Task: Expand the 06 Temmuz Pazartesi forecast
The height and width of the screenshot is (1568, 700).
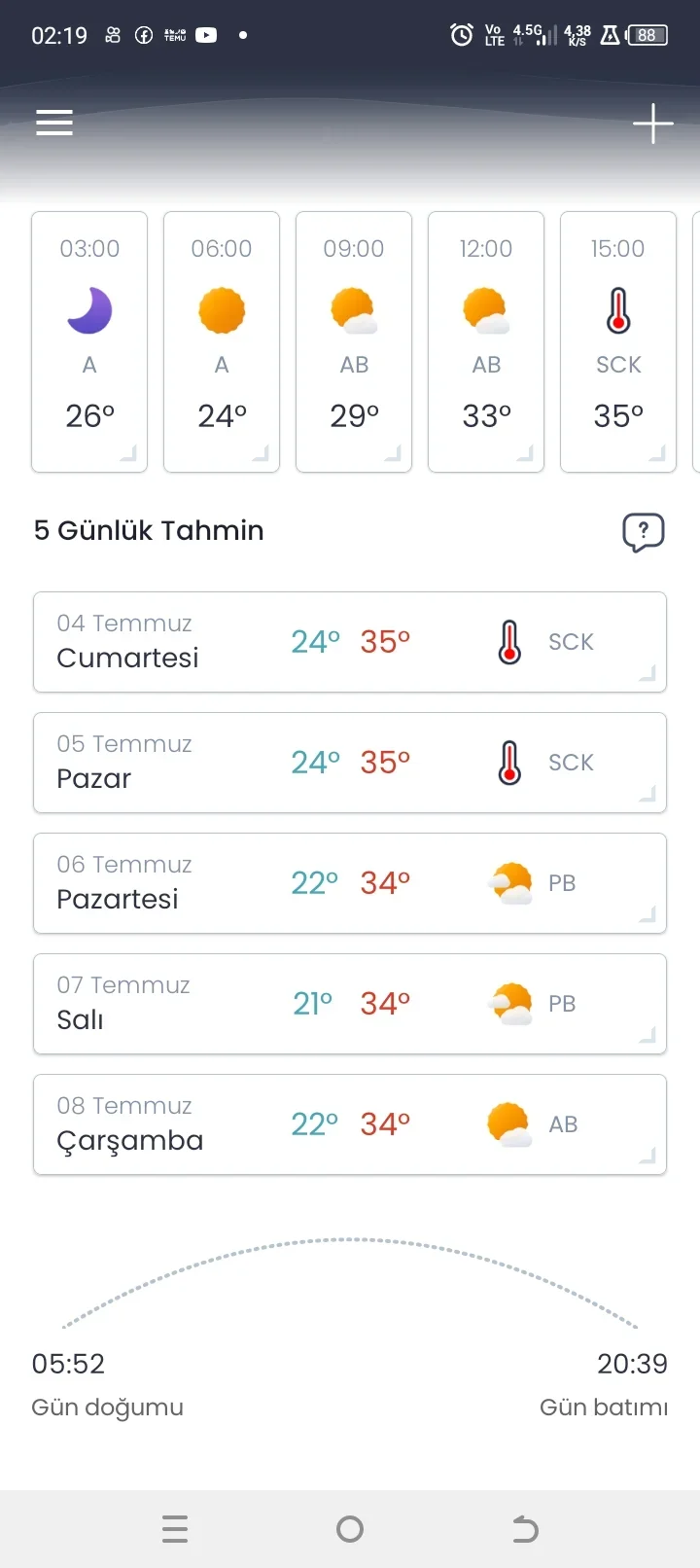Action: tap(350, 883)
